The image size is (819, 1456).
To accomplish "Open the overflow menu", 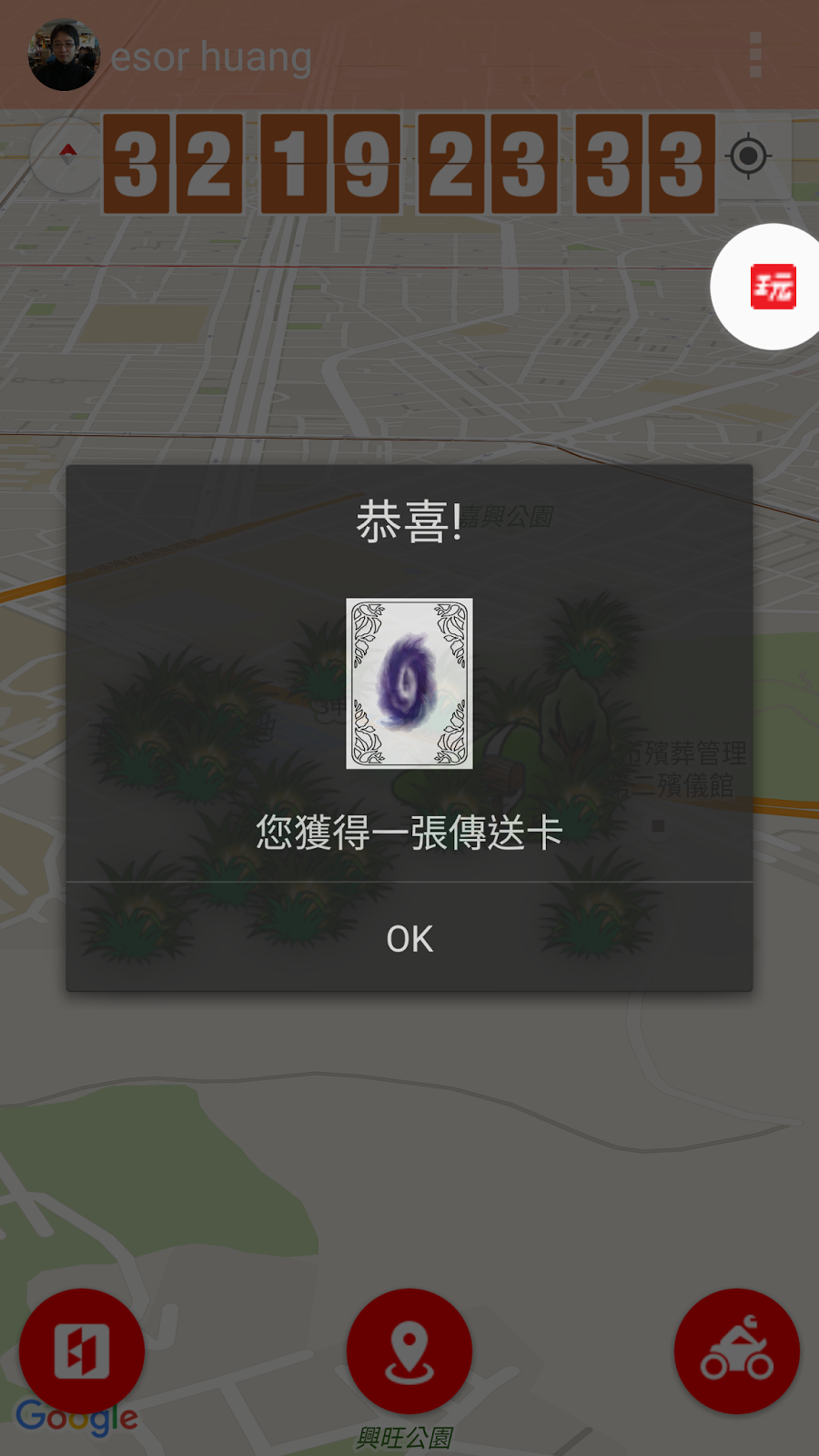I will coord(754,56).
